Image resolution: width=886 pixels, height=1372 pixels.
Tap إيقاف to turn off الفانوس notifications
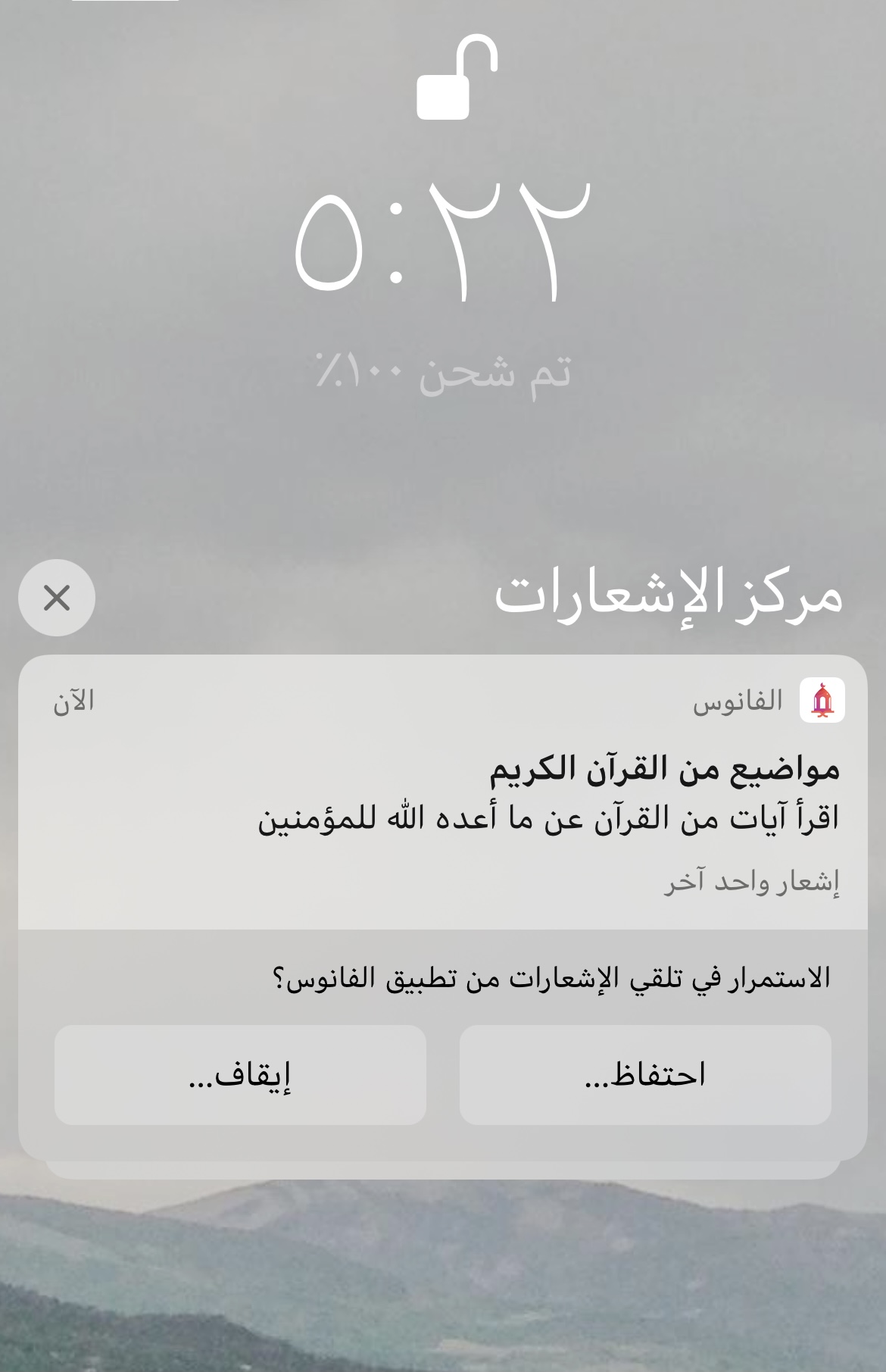click(240, 1074)
